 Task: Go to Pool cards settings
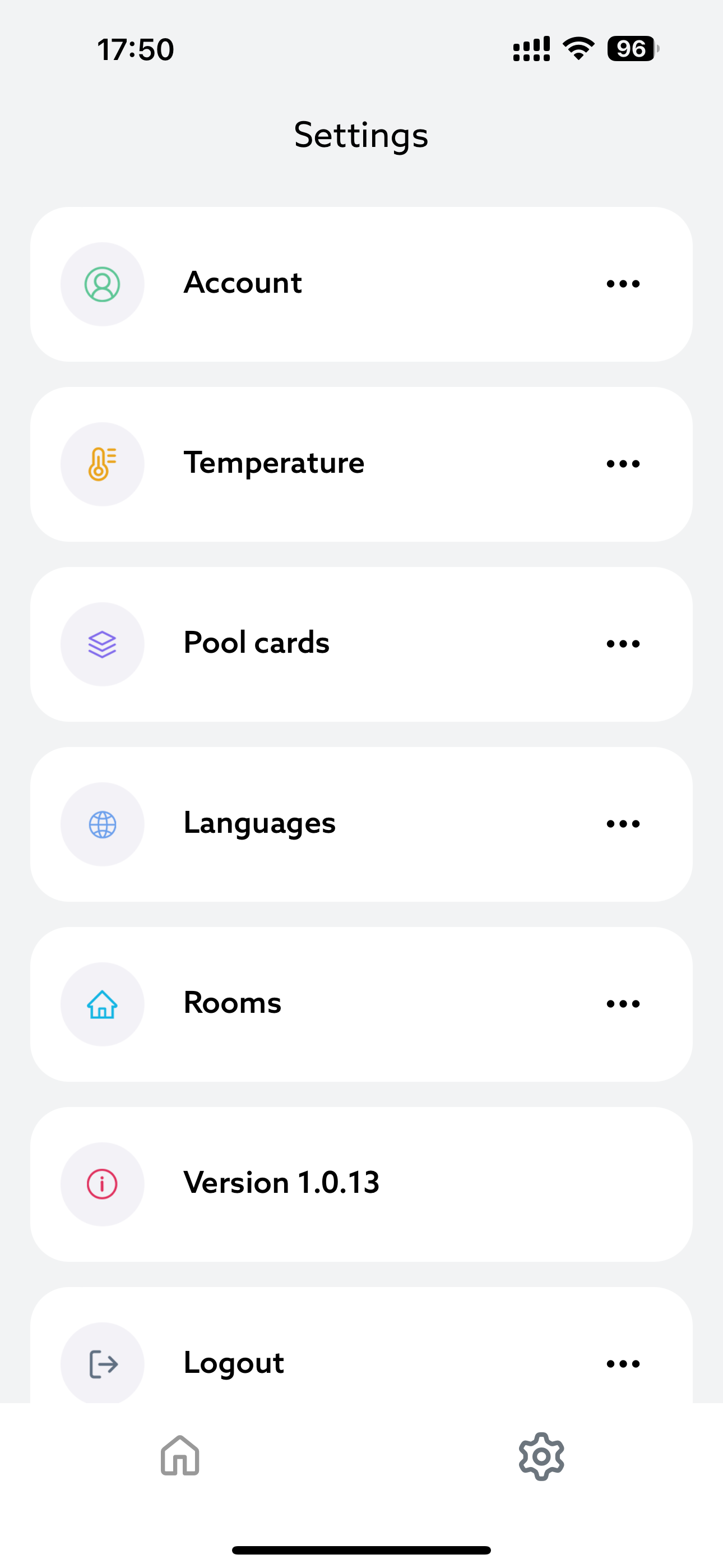point(361,644)
